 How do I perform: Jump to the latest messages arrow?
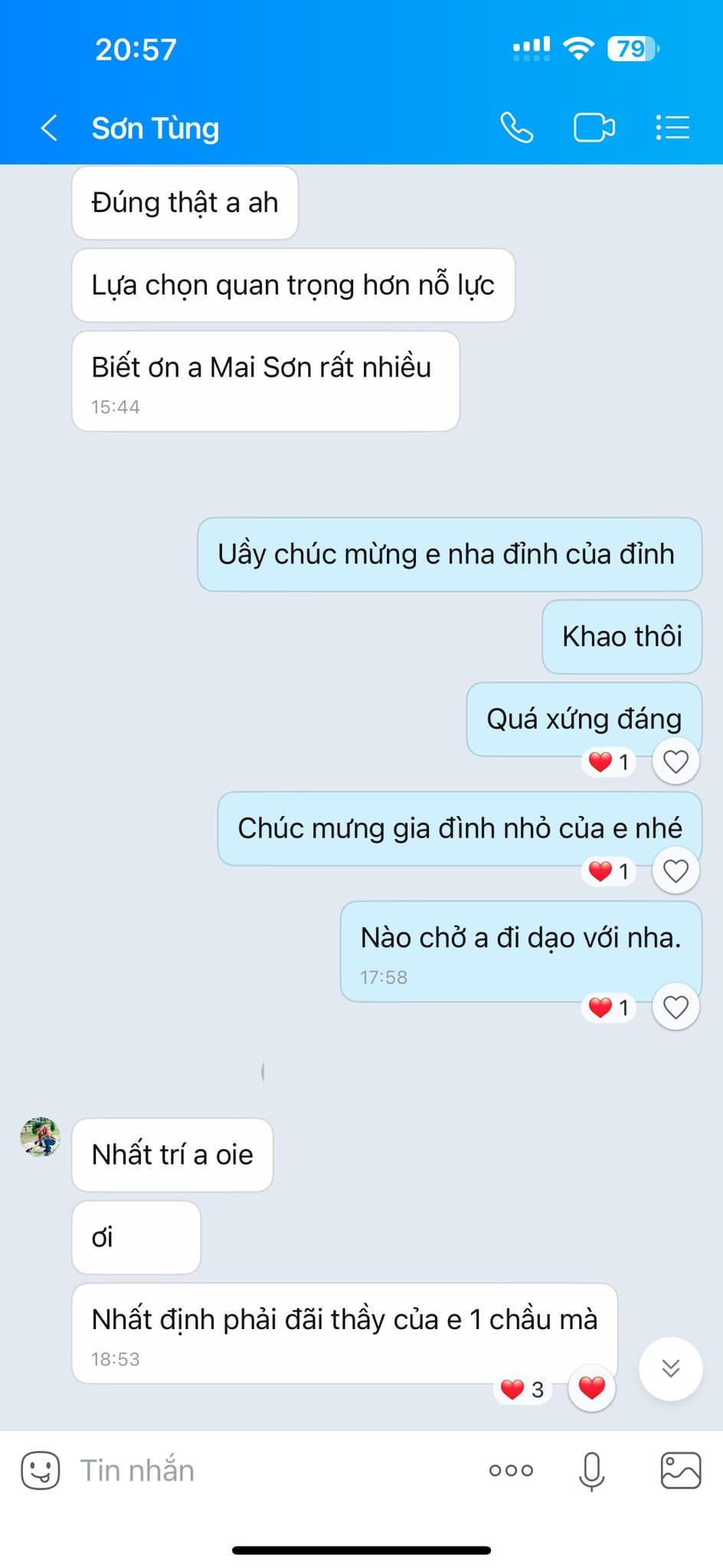(671, 1369)
